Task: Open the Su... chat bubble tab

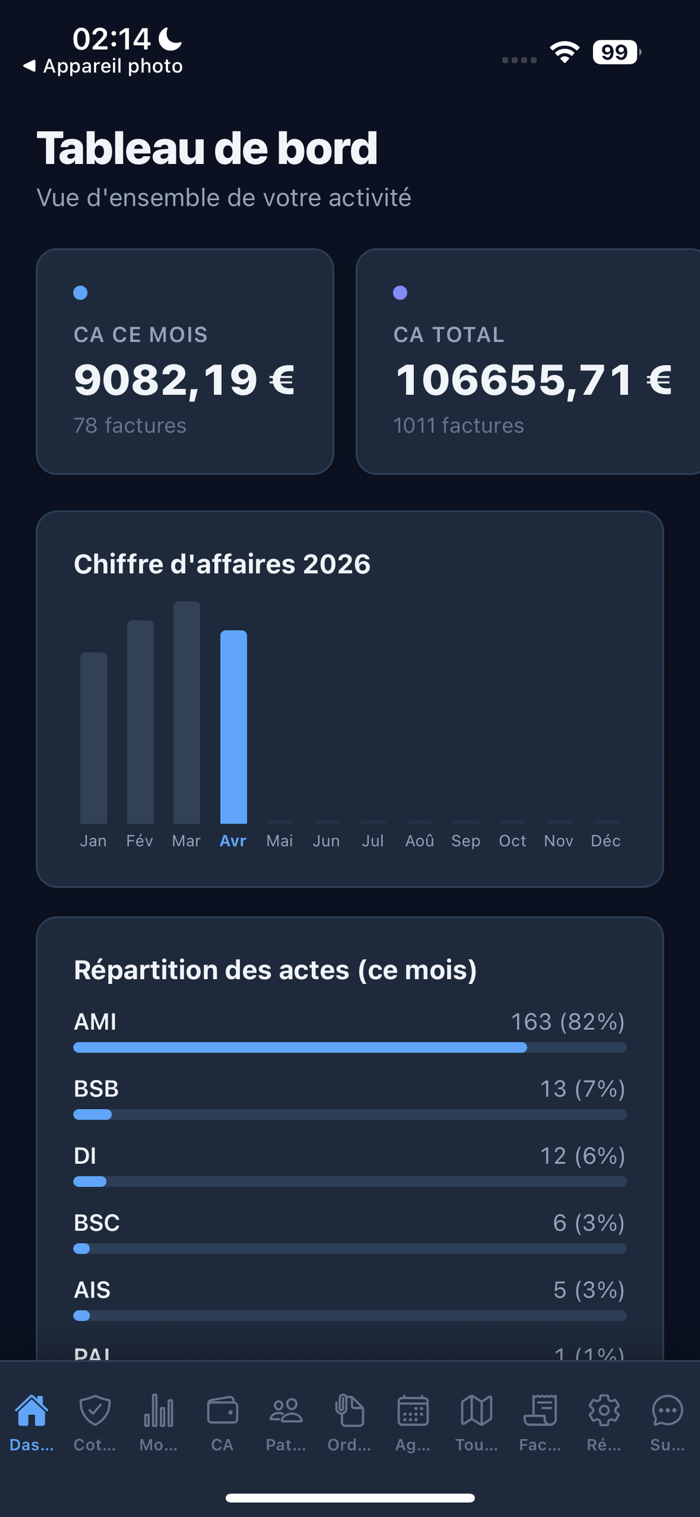Action: click(667, 1424)
